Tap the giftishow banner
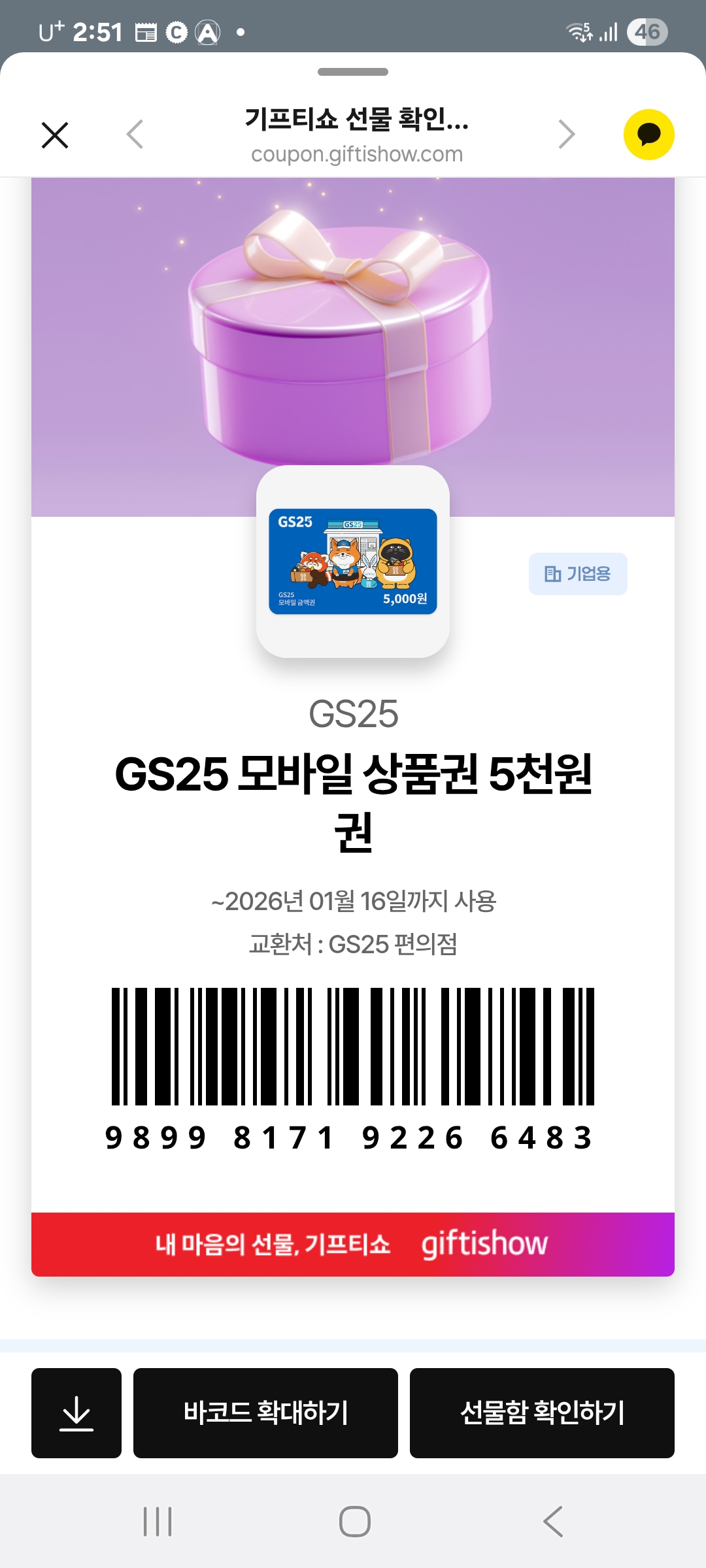Image resolution: width=706 pixels, height=1568 pixels. [353, 1244]
